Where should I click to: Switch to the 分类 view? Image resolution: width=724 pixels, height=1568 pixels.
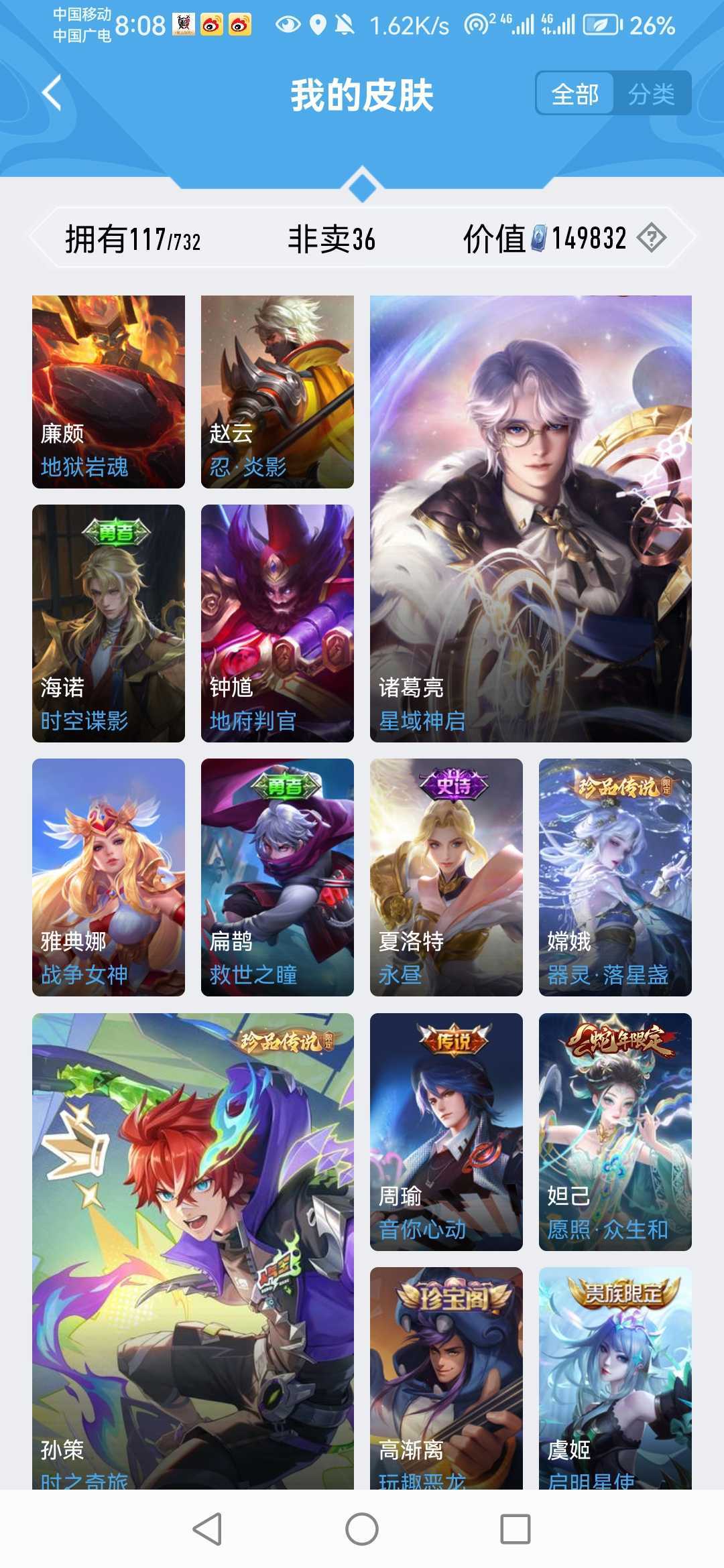[x=651, y=94]
